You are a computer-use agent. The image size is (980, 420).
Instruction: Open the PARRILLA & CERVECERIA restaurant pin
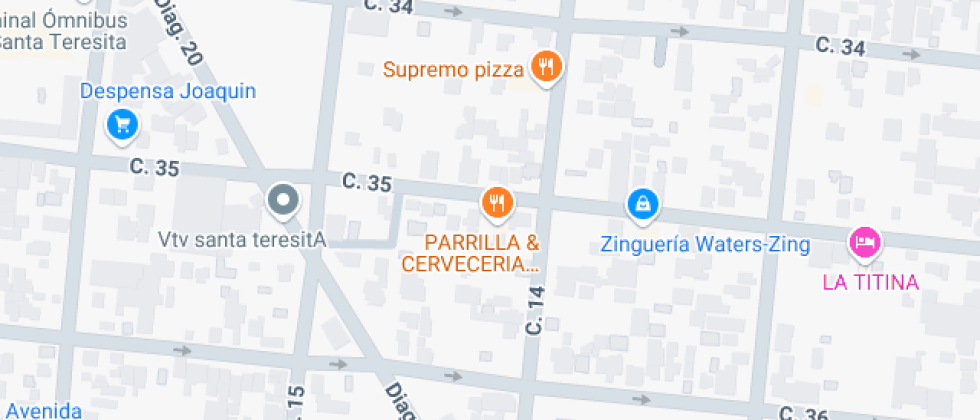(498, 204)
